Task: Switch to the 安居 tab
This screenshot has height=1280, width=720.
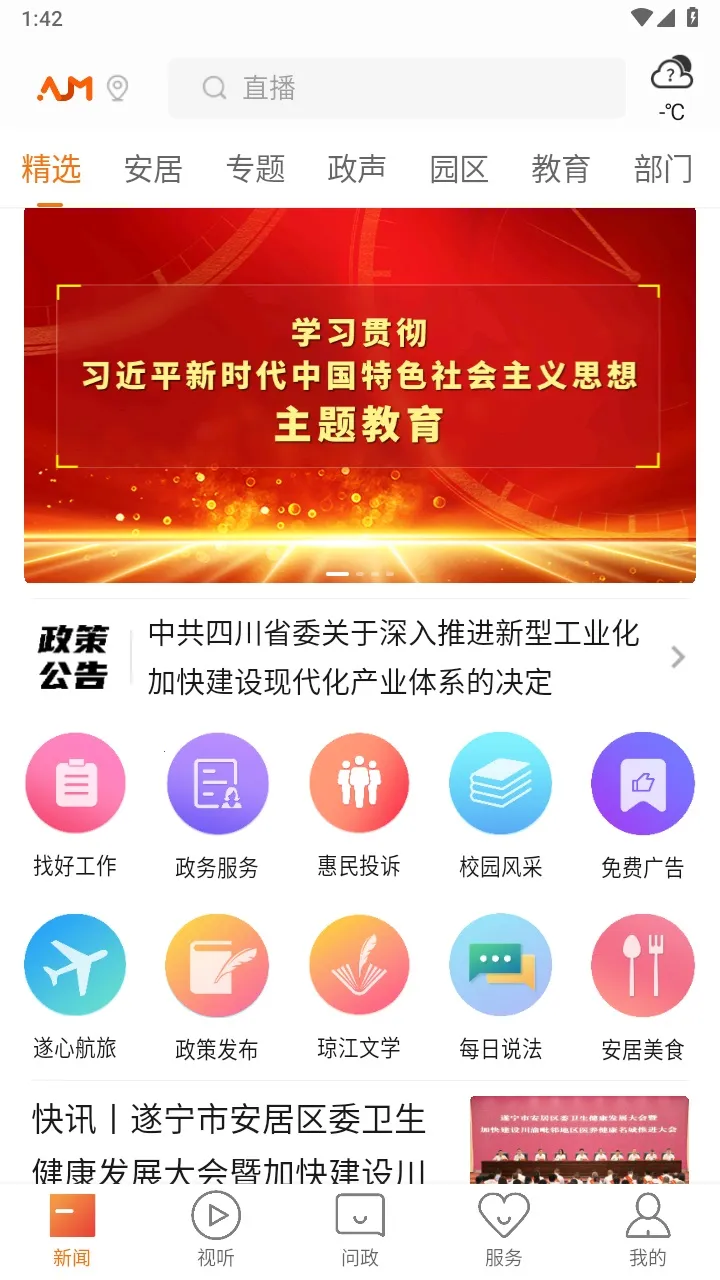Action: click(153, 169)
